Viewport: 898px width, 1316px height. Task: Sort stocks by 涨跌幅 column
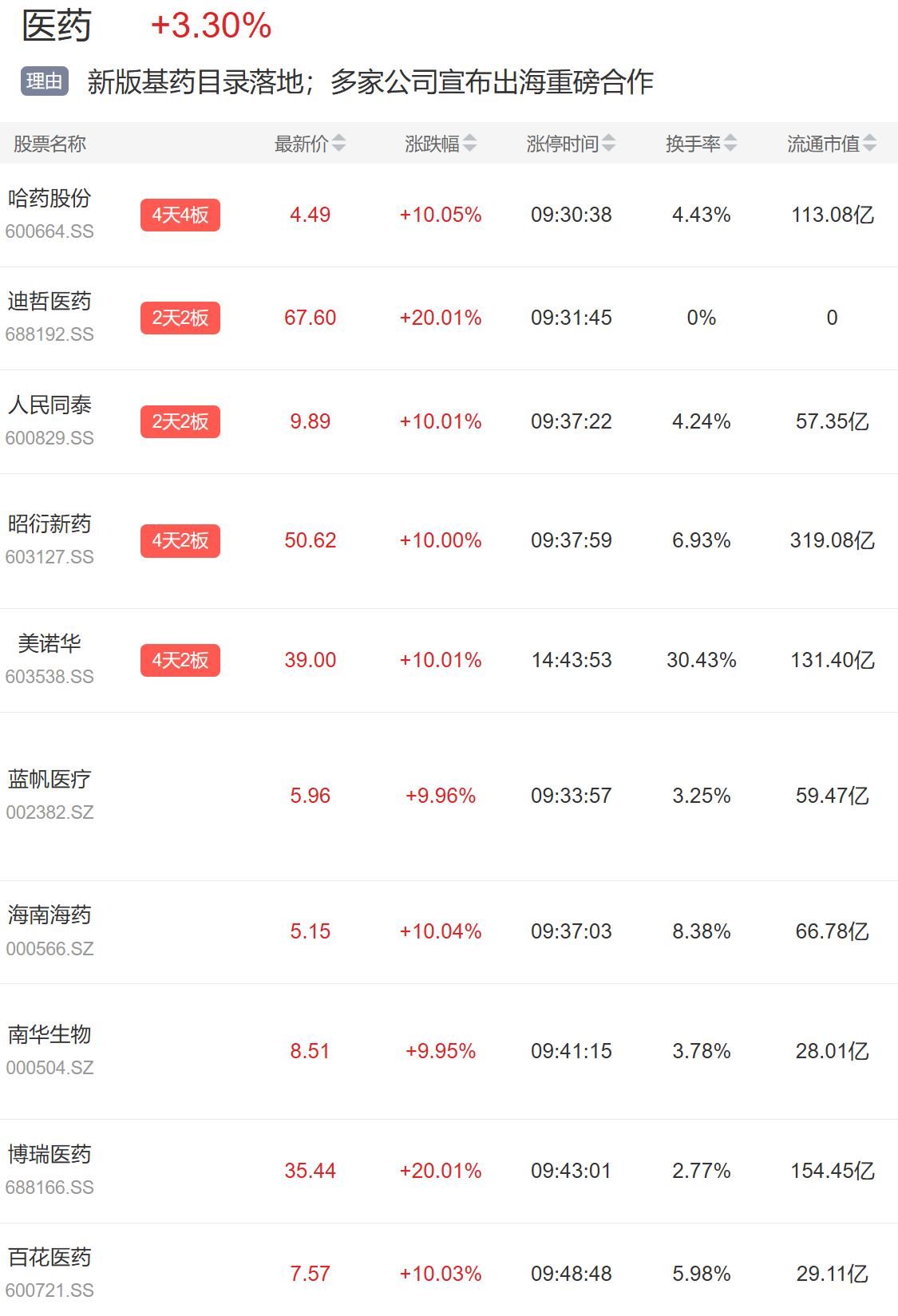[441, 144]
